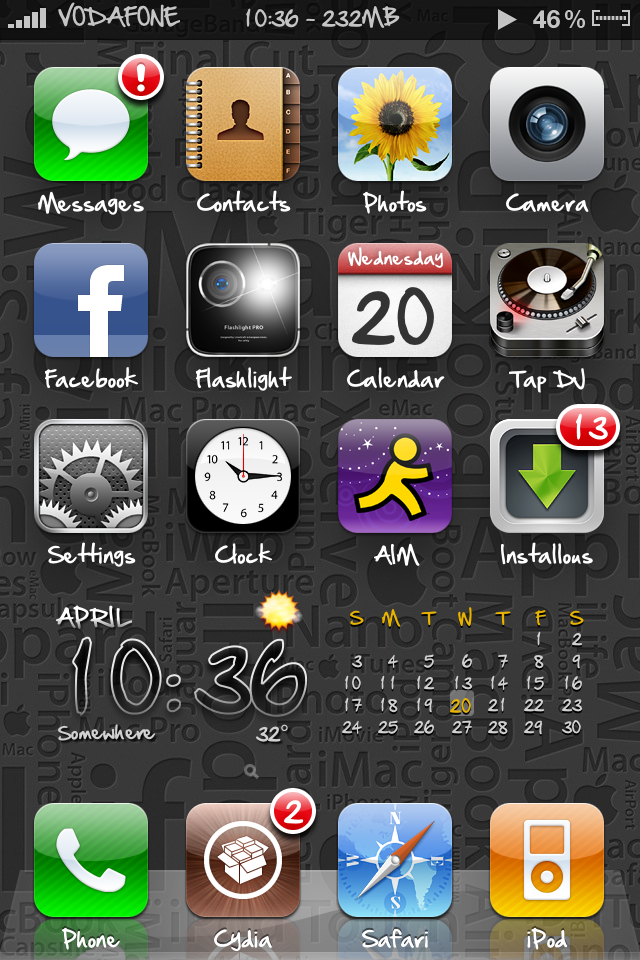Open the Messages app
This screenshot has width=640, height=960.
point(91,125)
